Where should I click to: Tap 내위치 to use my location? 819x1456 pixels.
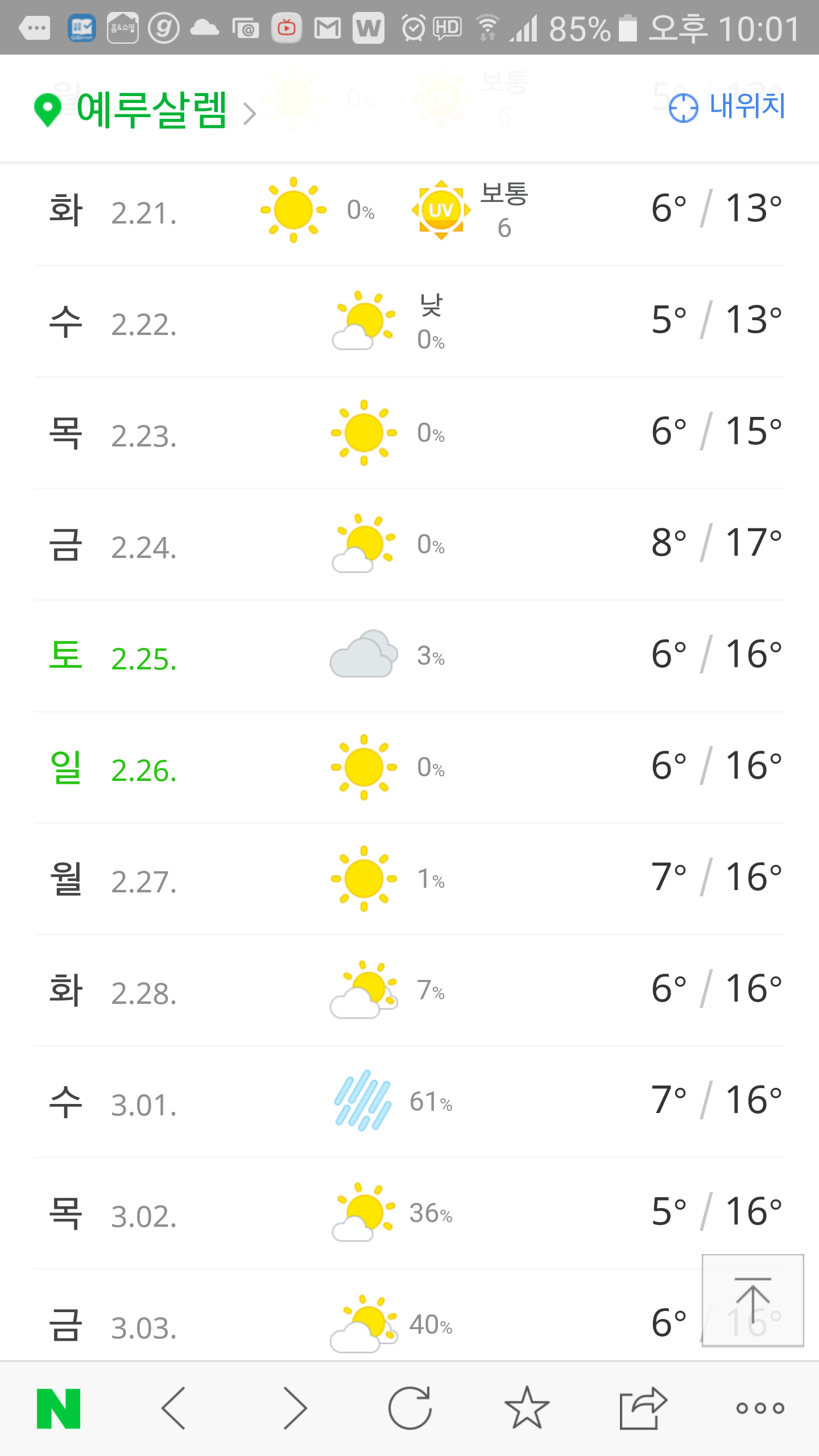point(727,107)
